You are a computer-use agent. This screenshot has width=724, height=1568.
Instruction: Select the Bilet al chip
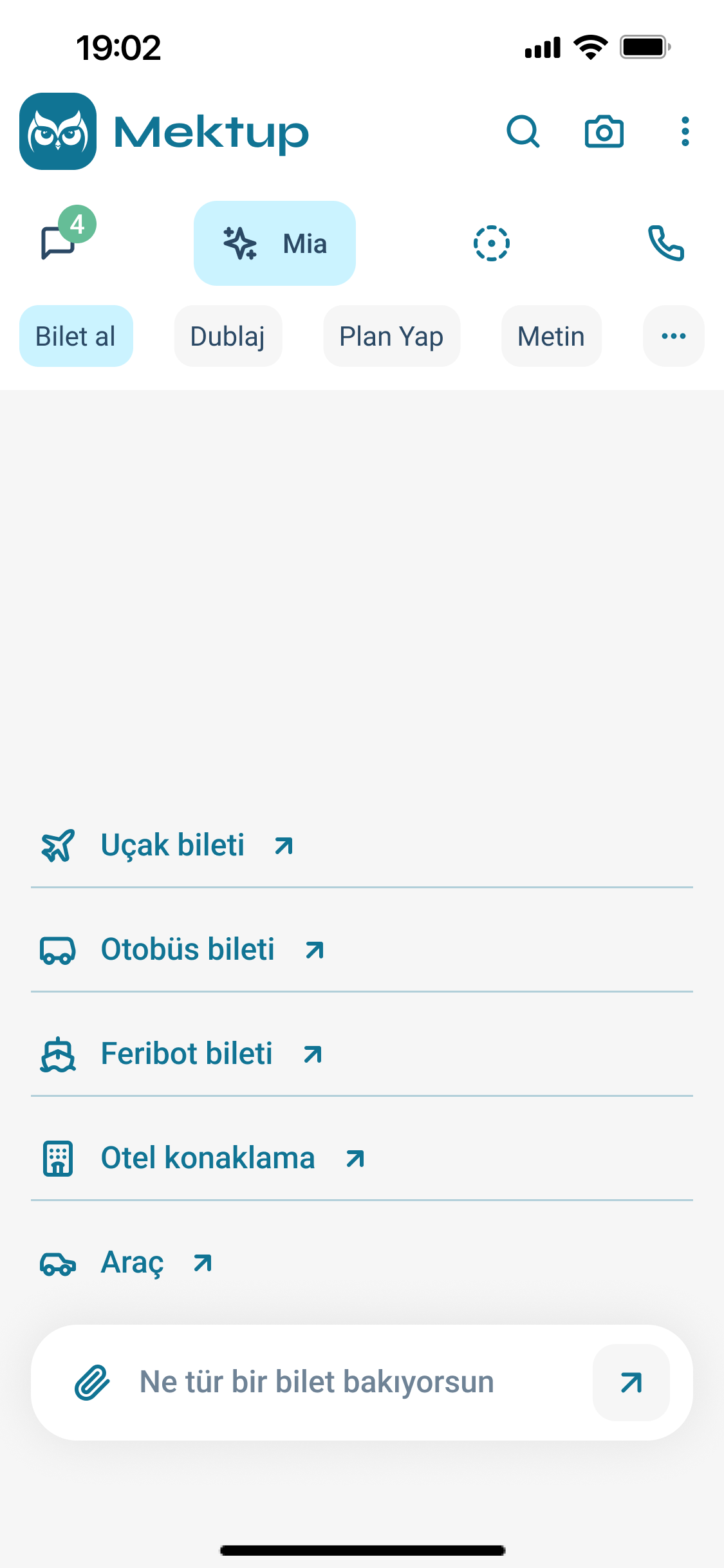pos(76,336)
